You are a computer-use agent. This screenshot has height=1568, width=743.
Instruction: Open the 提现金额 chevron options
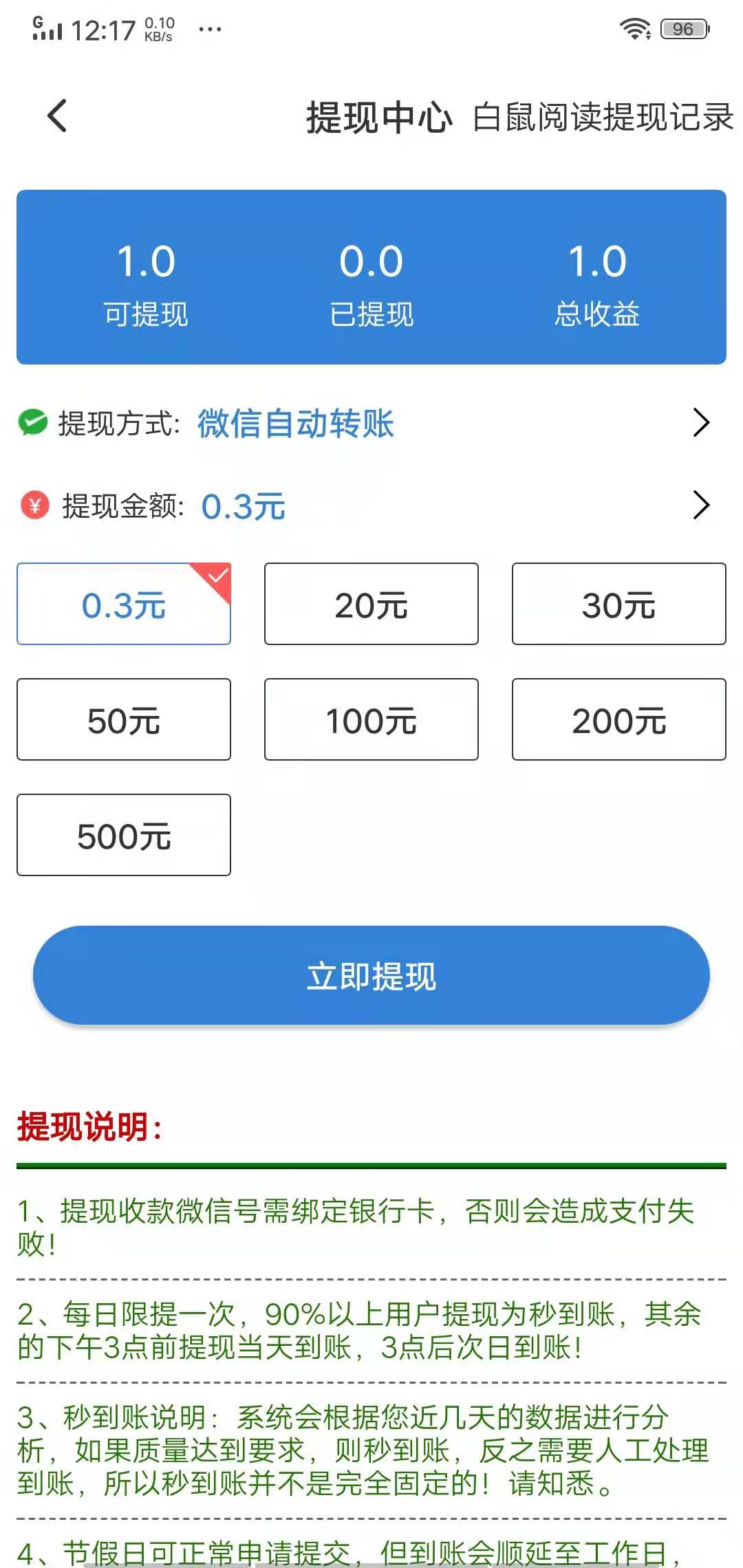point(701,506)
